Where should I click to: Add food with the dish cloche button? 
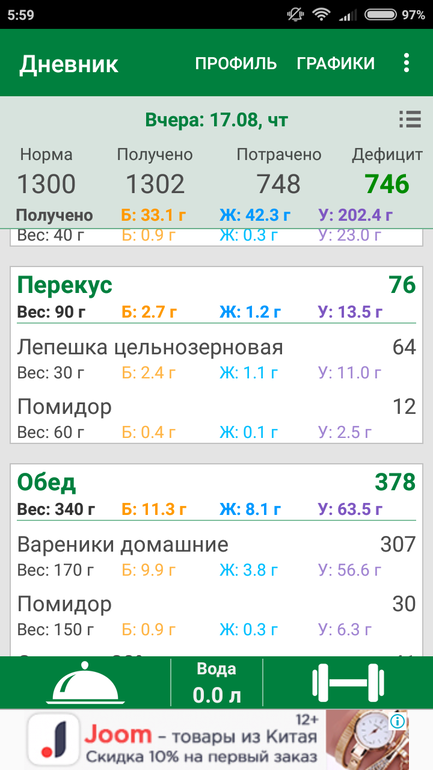pos(85,683)
